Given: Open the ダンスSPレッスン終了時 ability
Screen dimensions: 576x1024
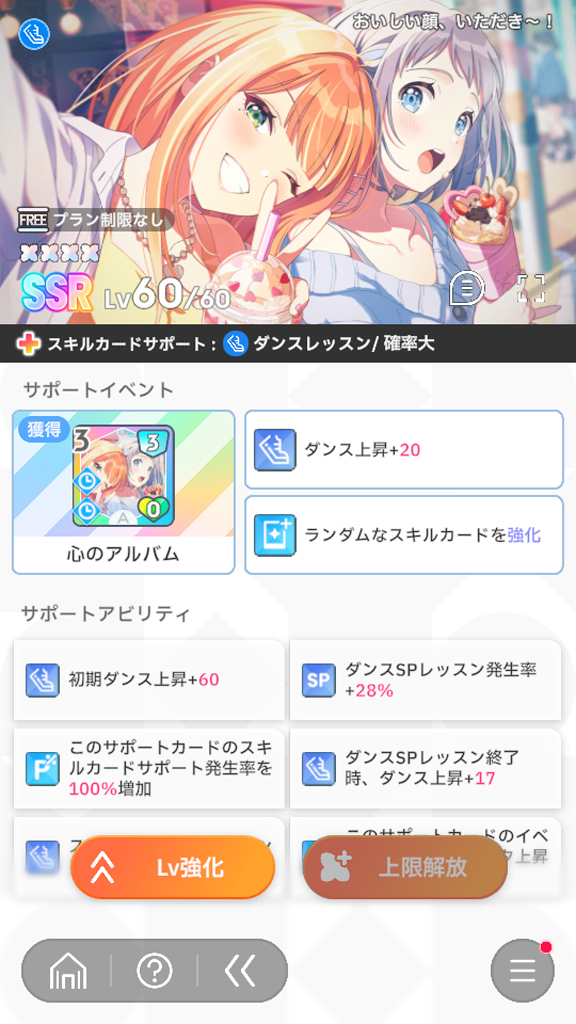Looking at the screenshot, I should click(x=425, y=769).
